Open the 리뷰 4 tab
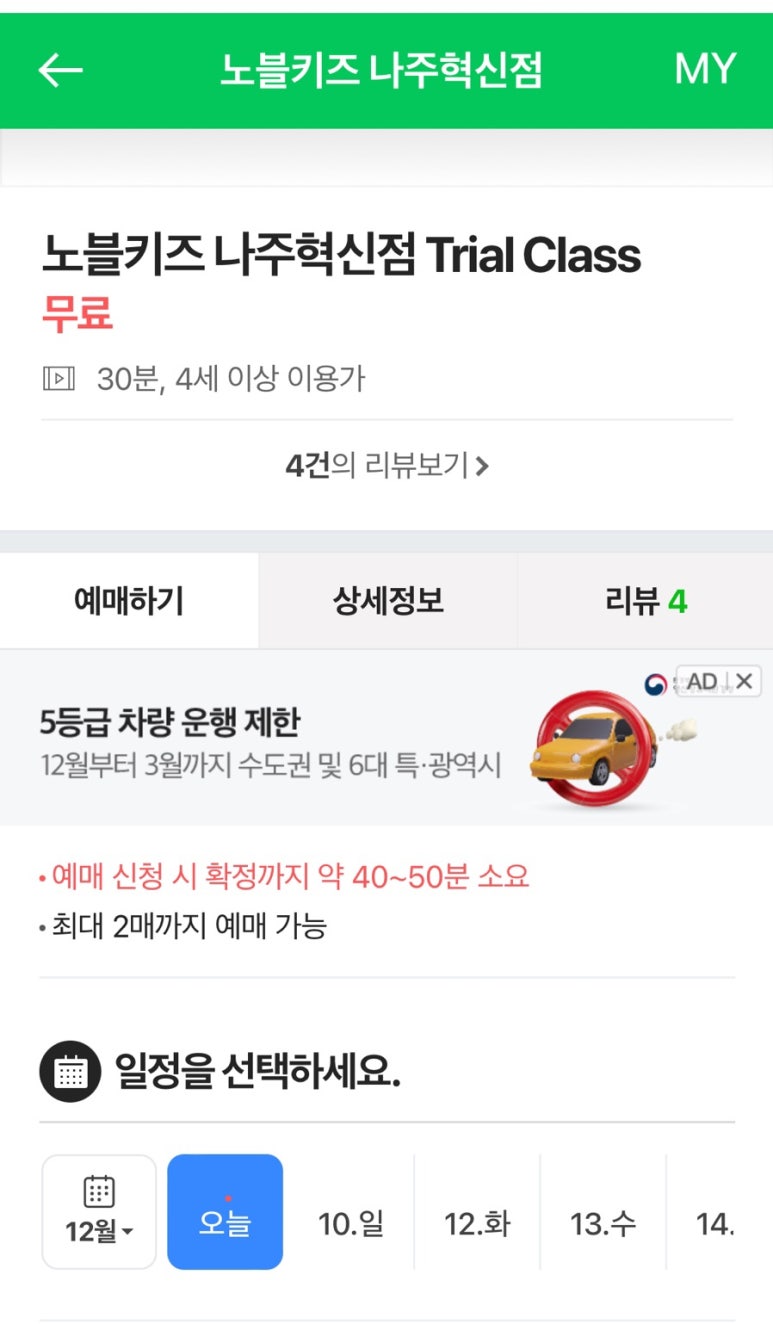 pos(646,601)
